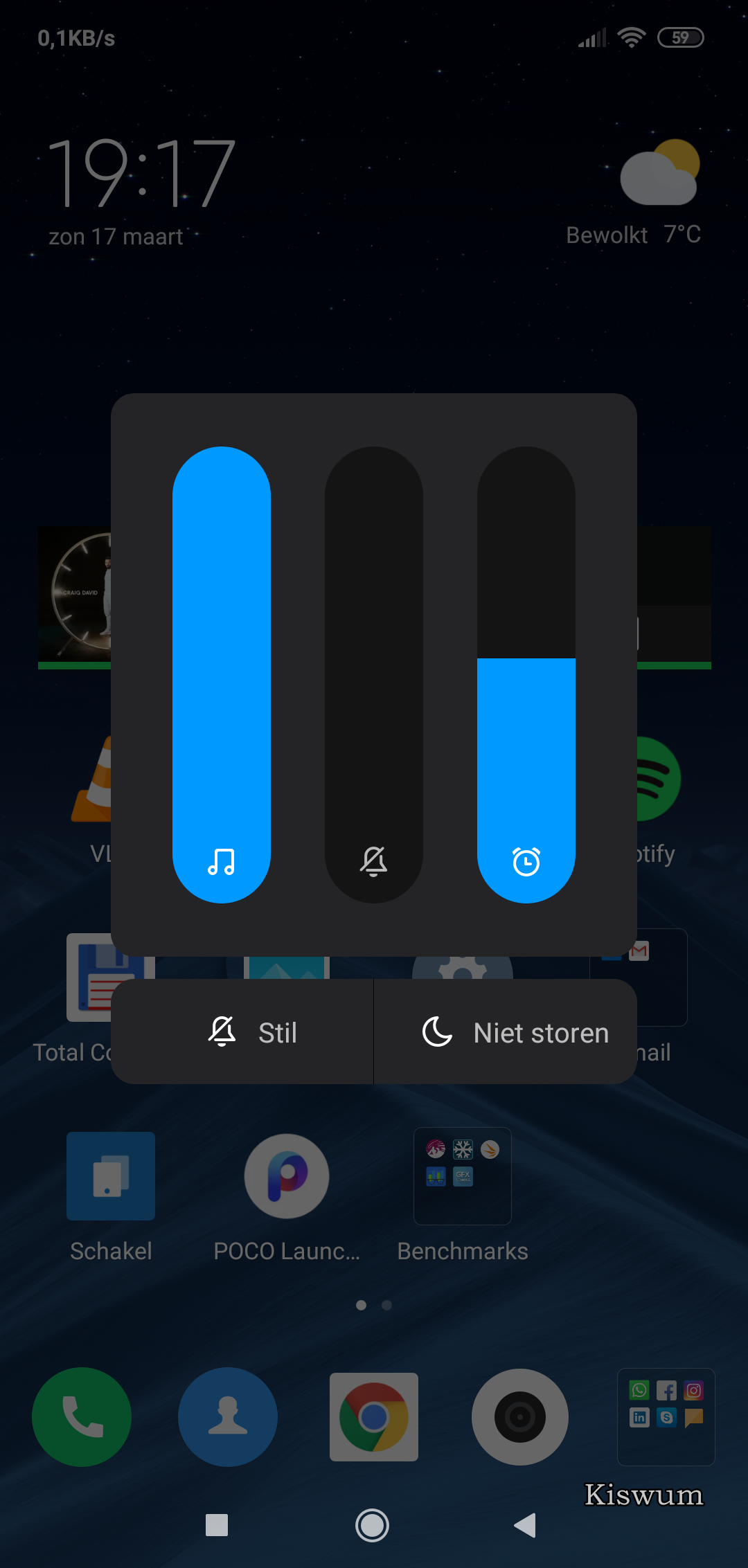
Task: Go back with the navigation bar
Action: (x=525, y=1524)
